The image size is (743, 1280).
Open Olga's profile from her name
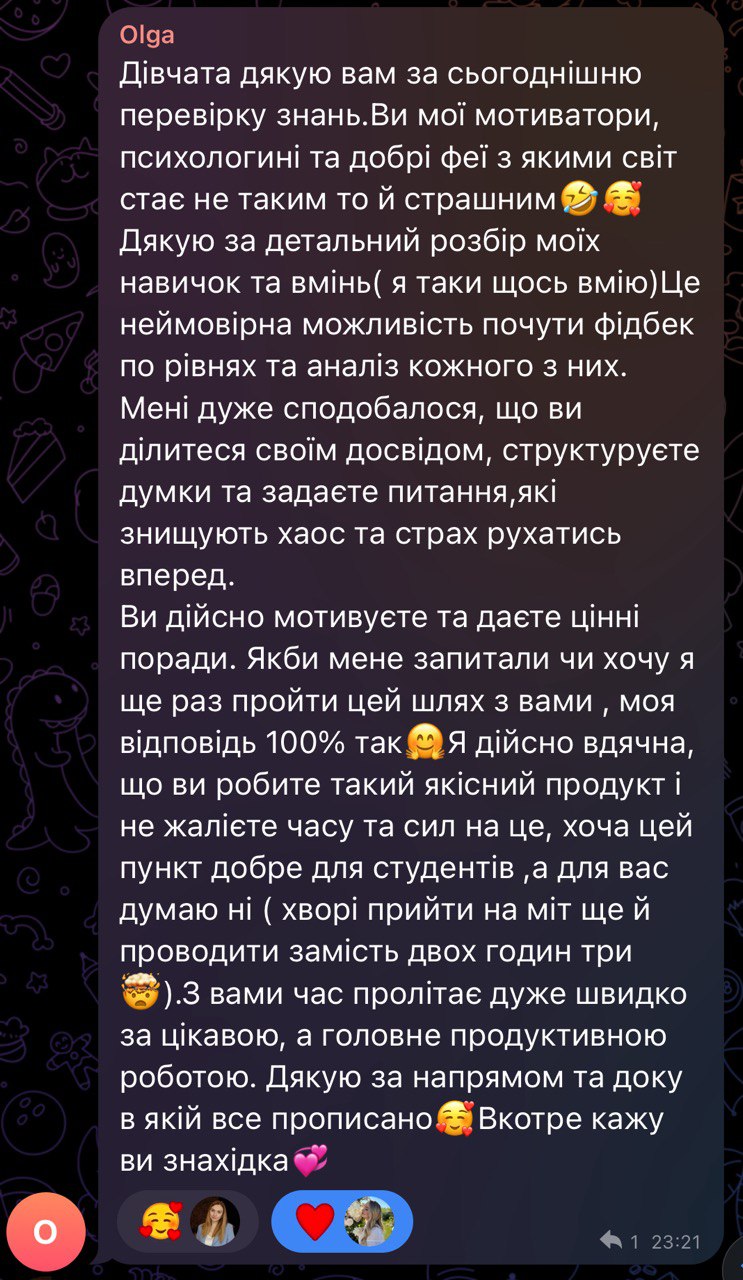(146, 35)
